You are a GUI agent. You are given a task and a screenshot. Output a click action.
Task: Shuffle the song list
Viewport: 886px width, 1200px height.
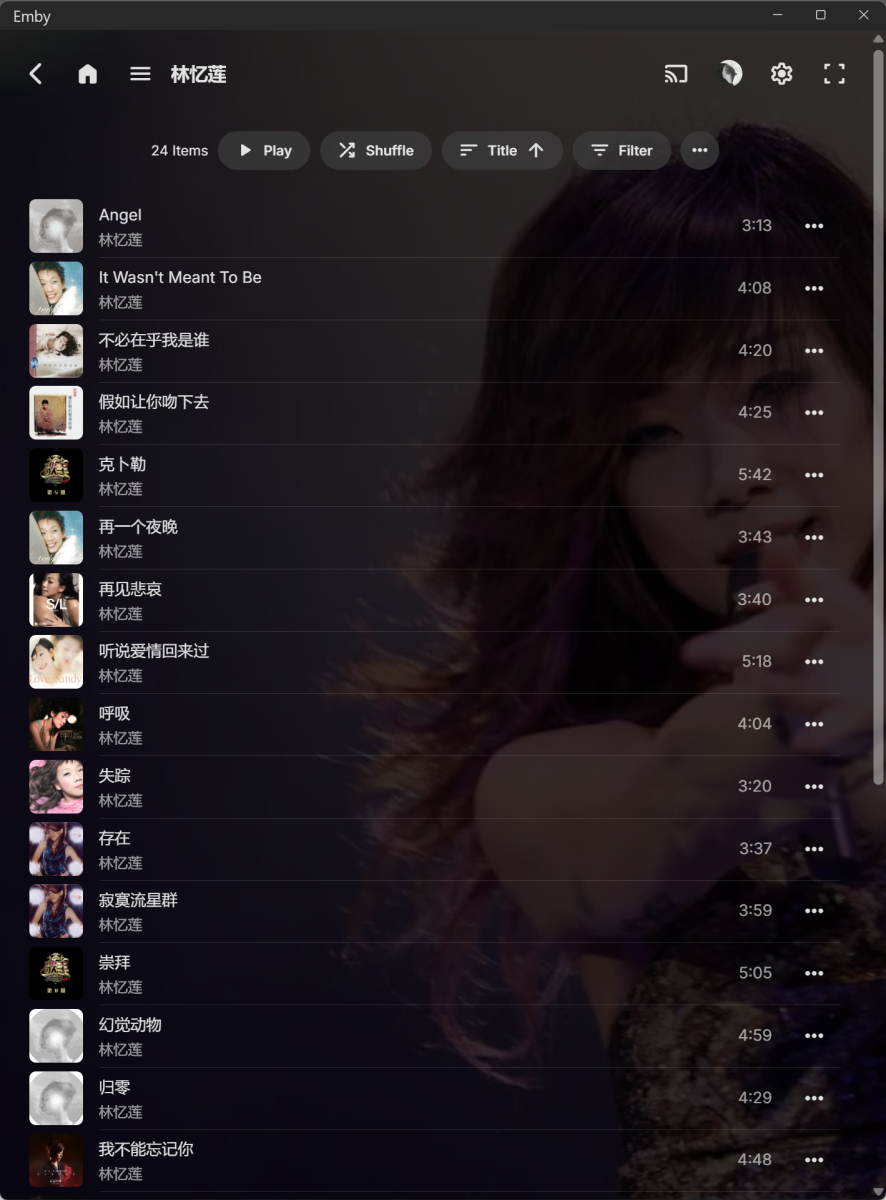[x=376, y=151]
